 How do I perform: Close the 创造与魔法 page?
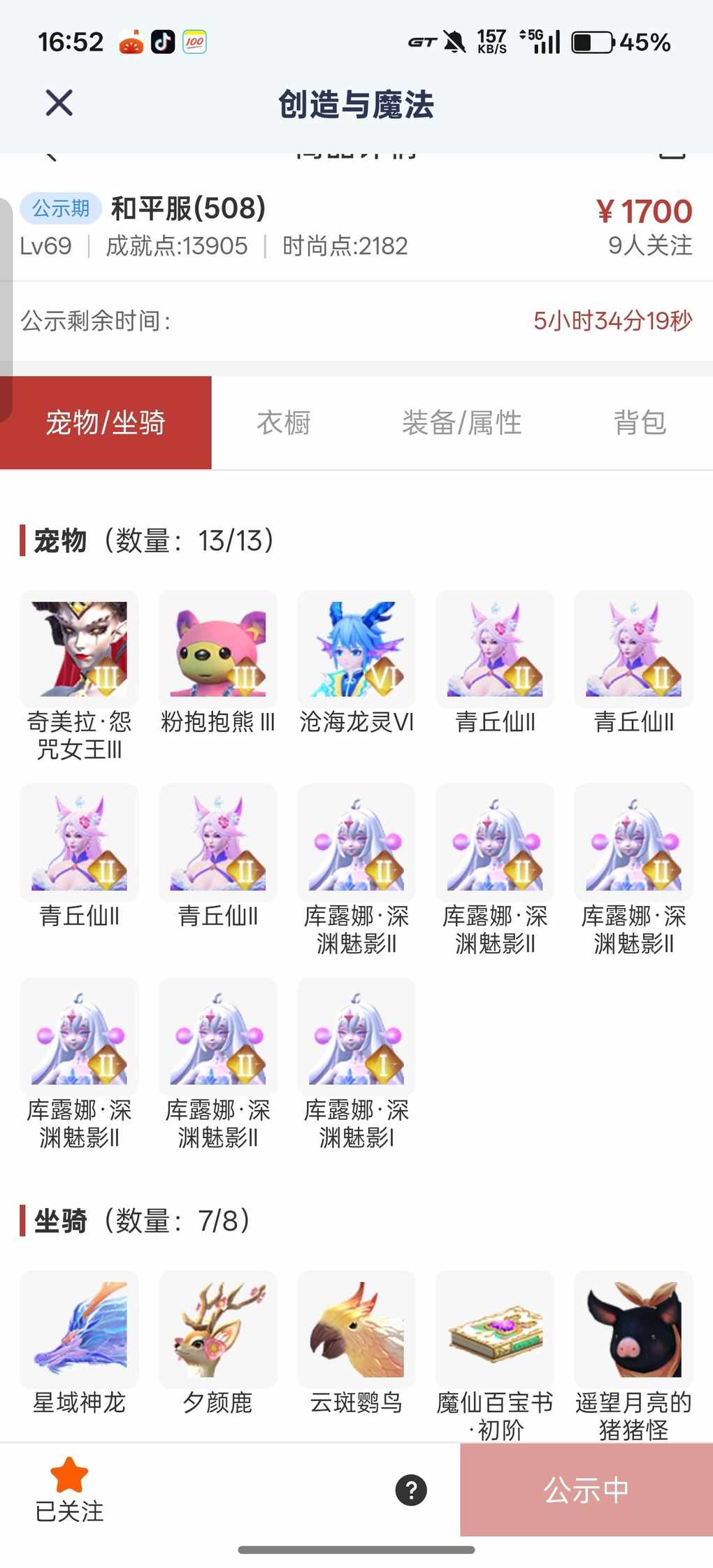pyautogui.click(x=59, y=103)
